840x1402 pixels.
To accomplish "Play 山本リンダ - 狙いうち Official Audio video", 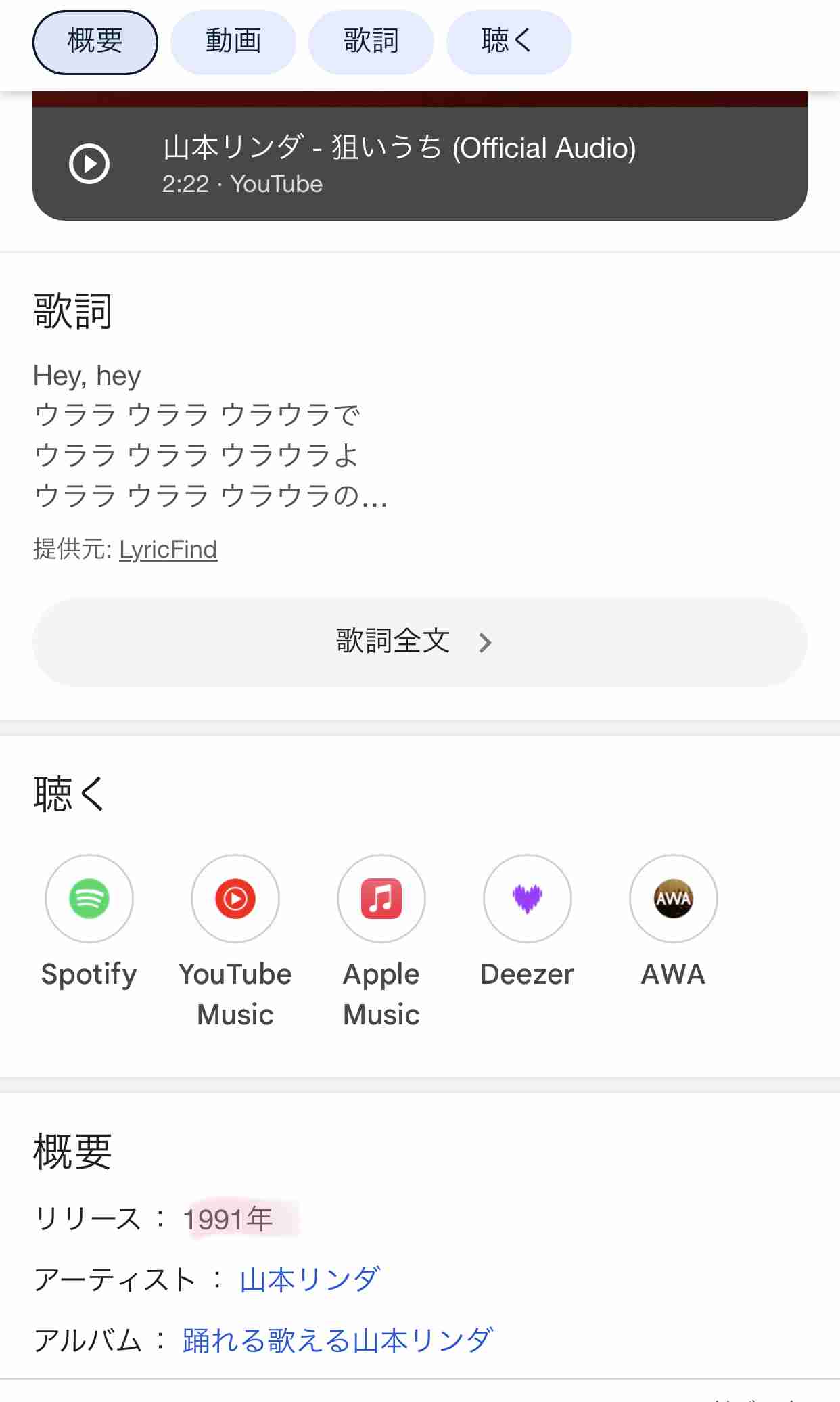I will (x=420, y=163).
